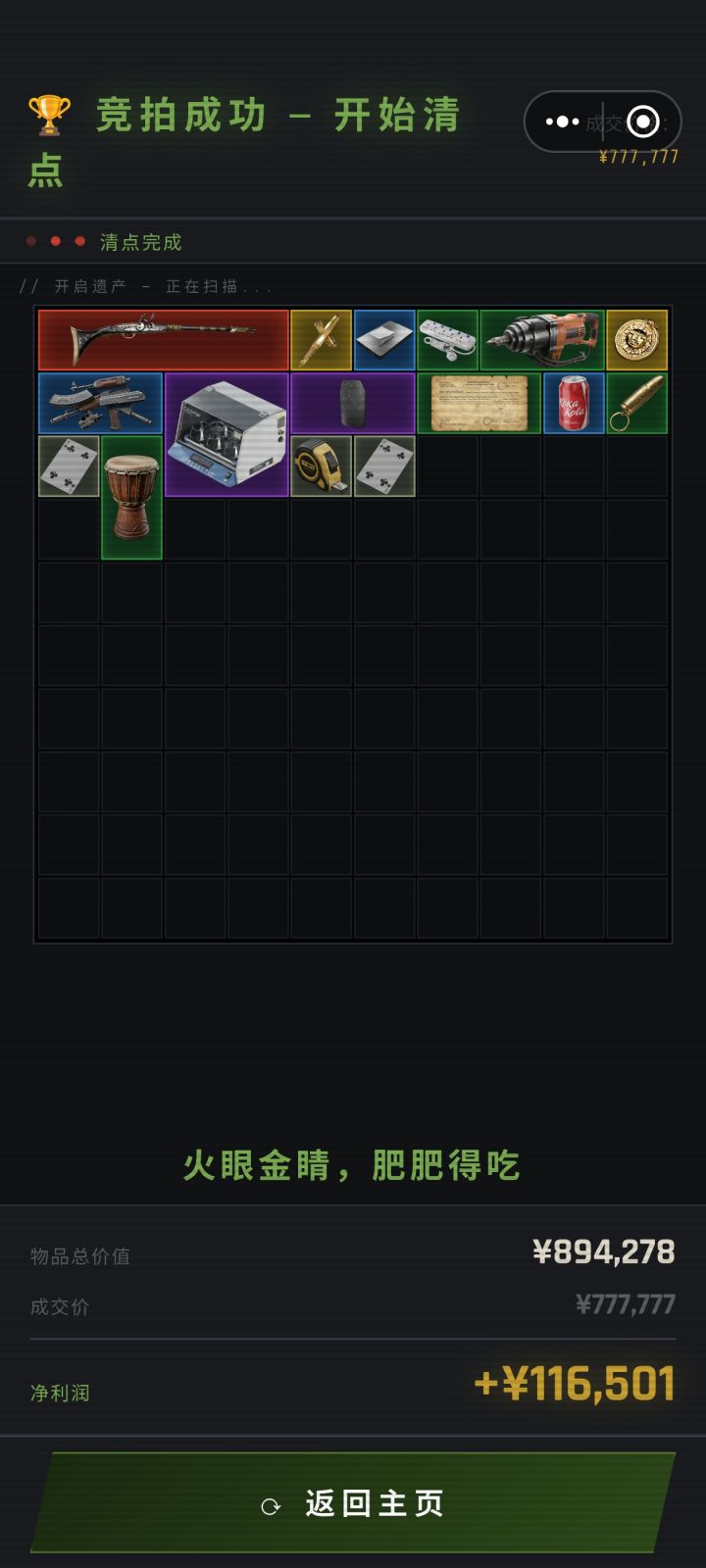Open the old document item
Viewport: 706px width, 1568px height.
[479, 403]
